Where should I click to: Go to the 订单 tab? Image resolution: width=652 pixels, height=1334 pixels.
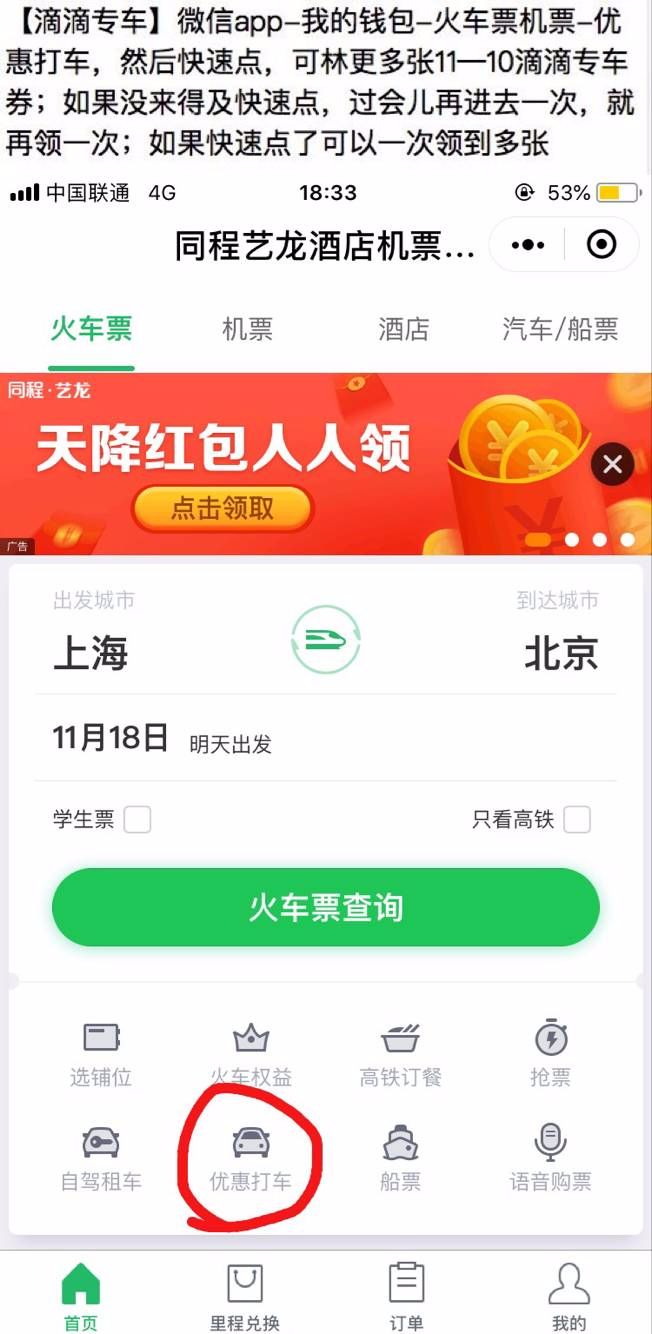click(406, 1296)
